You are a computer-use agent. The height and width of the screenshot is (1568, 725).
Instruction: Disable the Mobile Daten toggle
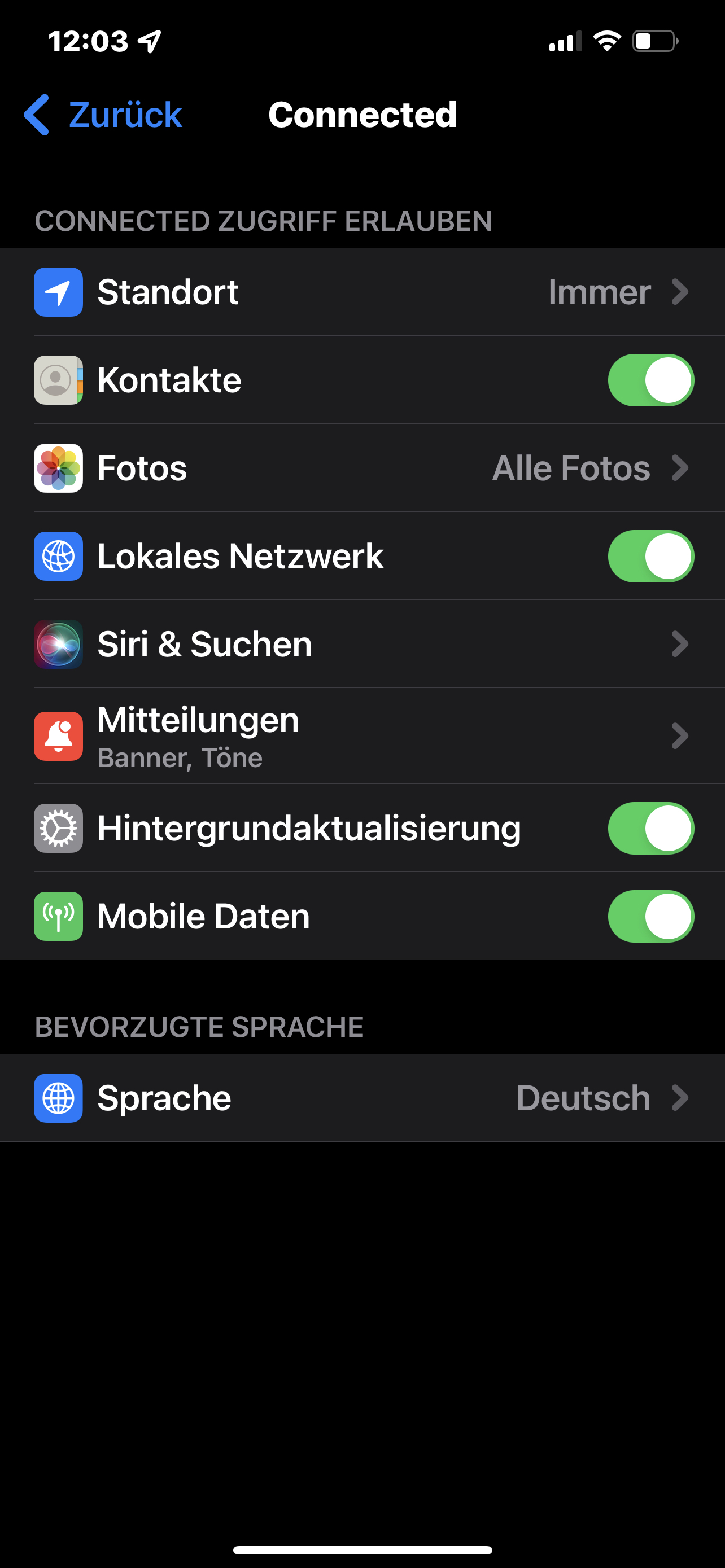[x=650, y=916]
